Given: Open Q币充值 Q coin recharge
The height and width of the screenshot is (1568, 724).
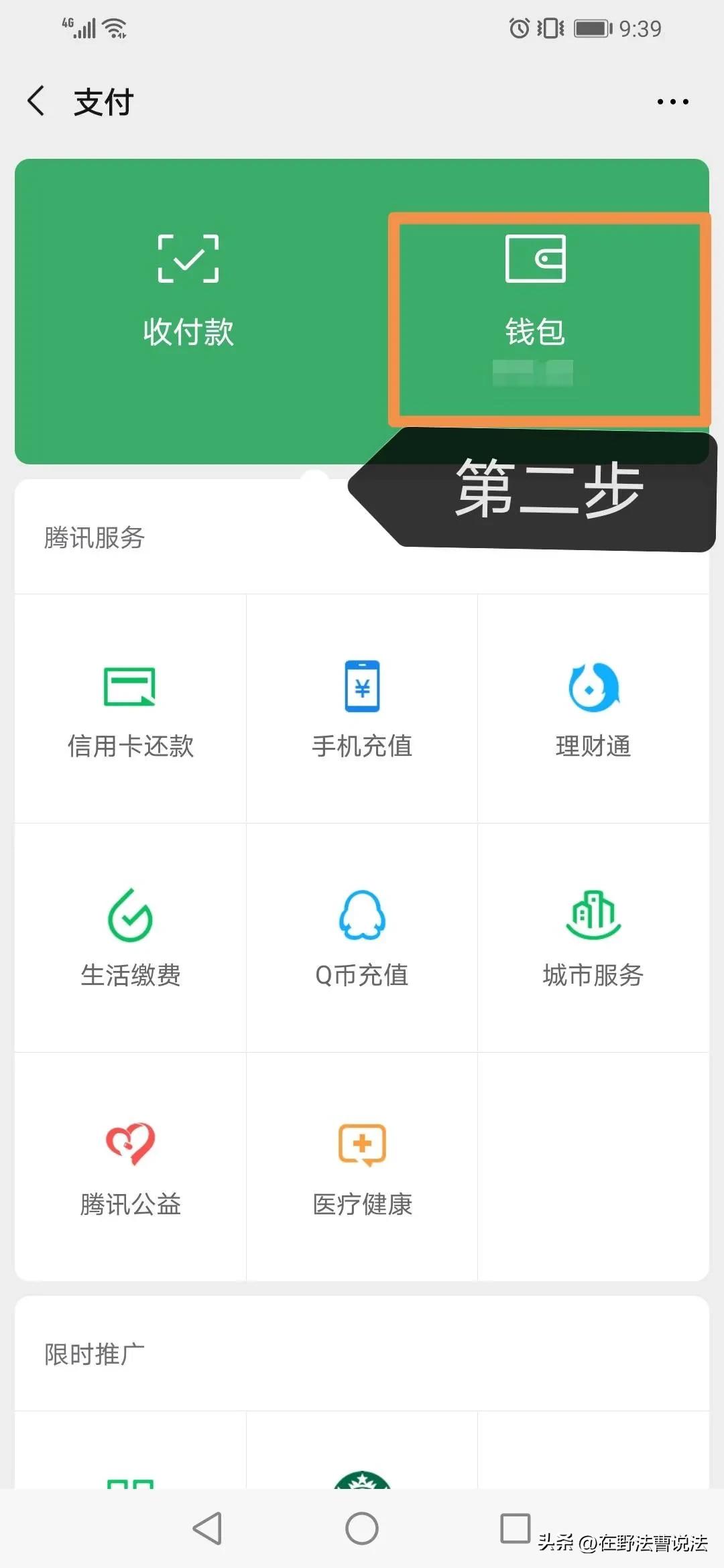Looking at the screenshot, I should coord(362,938).
